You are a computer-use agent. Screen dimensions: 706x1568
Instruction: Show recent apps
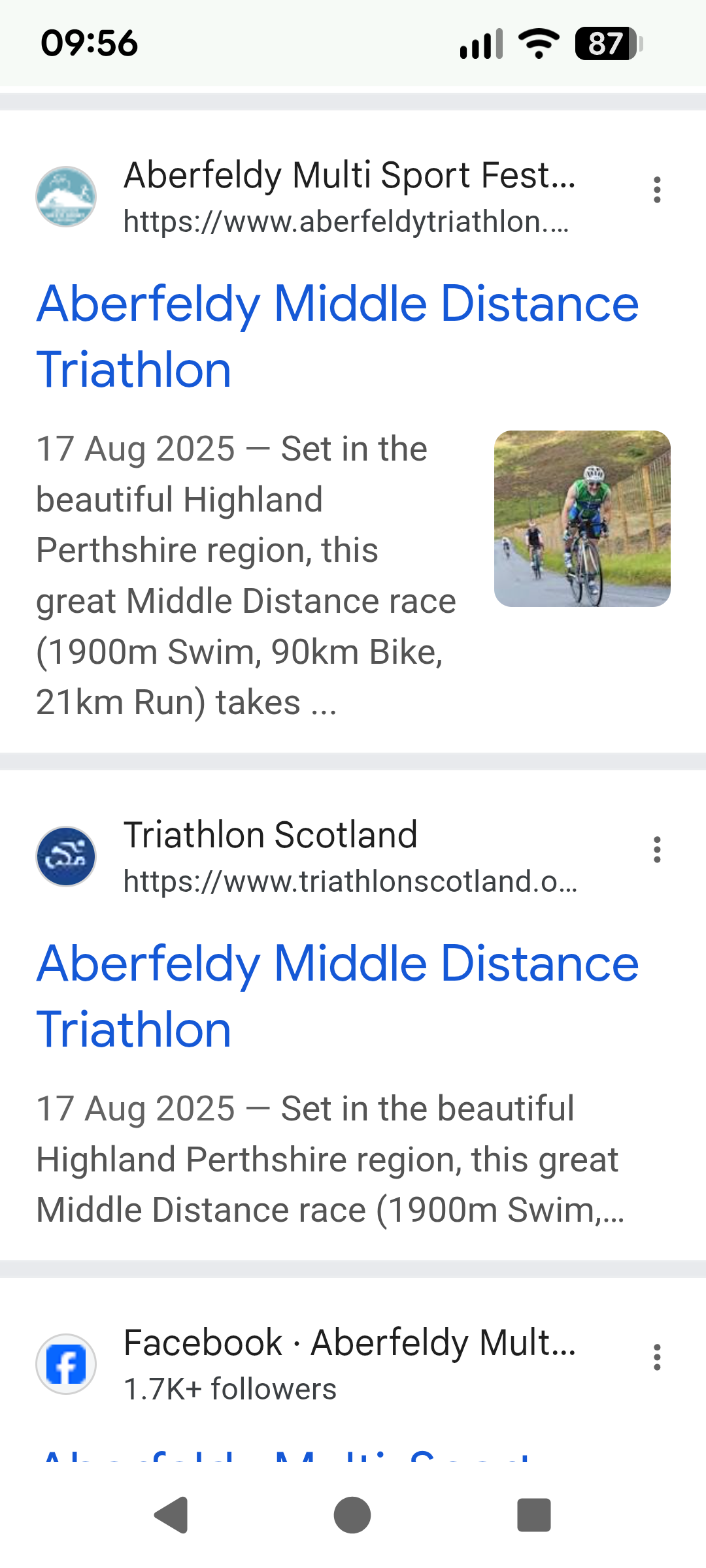coord(533,1514)
